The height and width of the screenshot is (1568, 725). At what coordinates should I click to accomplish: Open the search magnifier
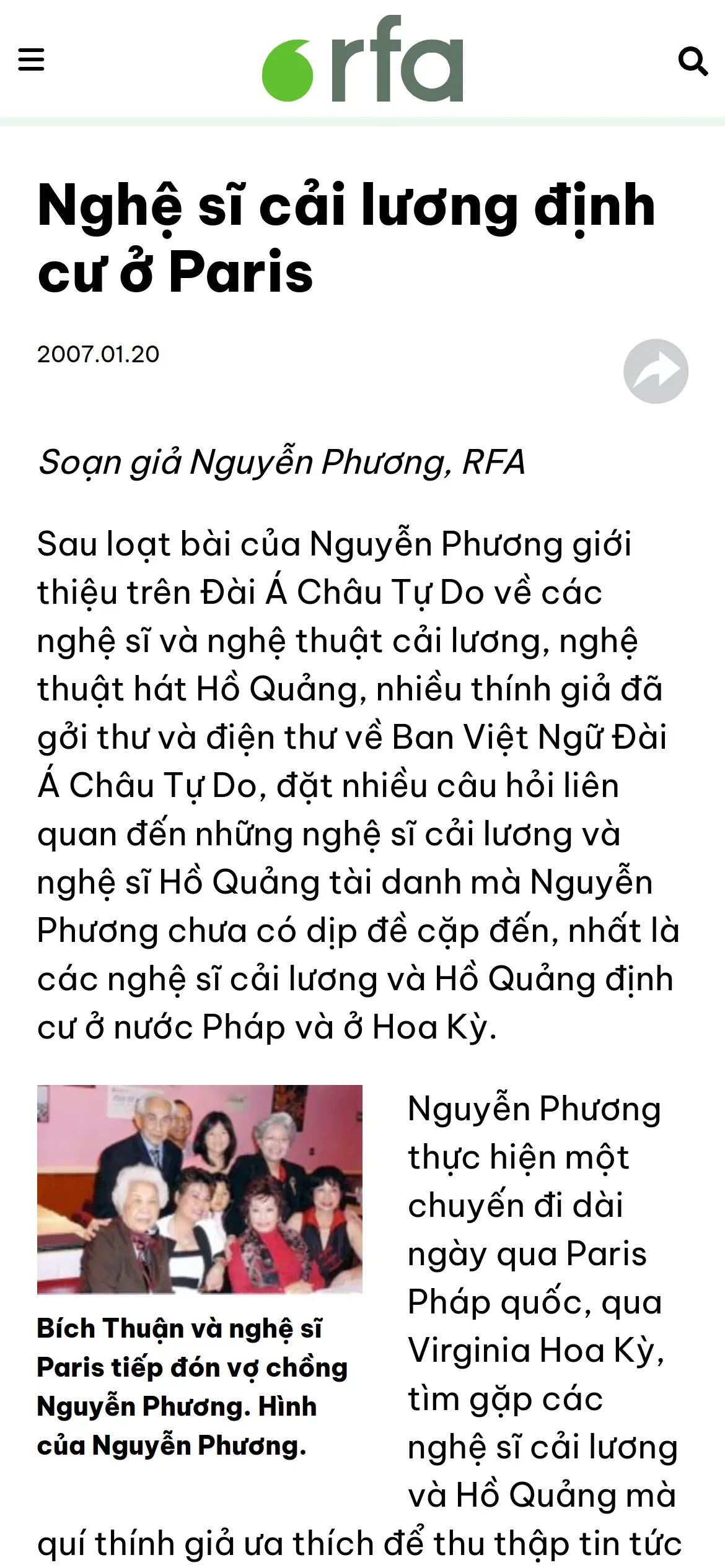click(x=693, y=61)
